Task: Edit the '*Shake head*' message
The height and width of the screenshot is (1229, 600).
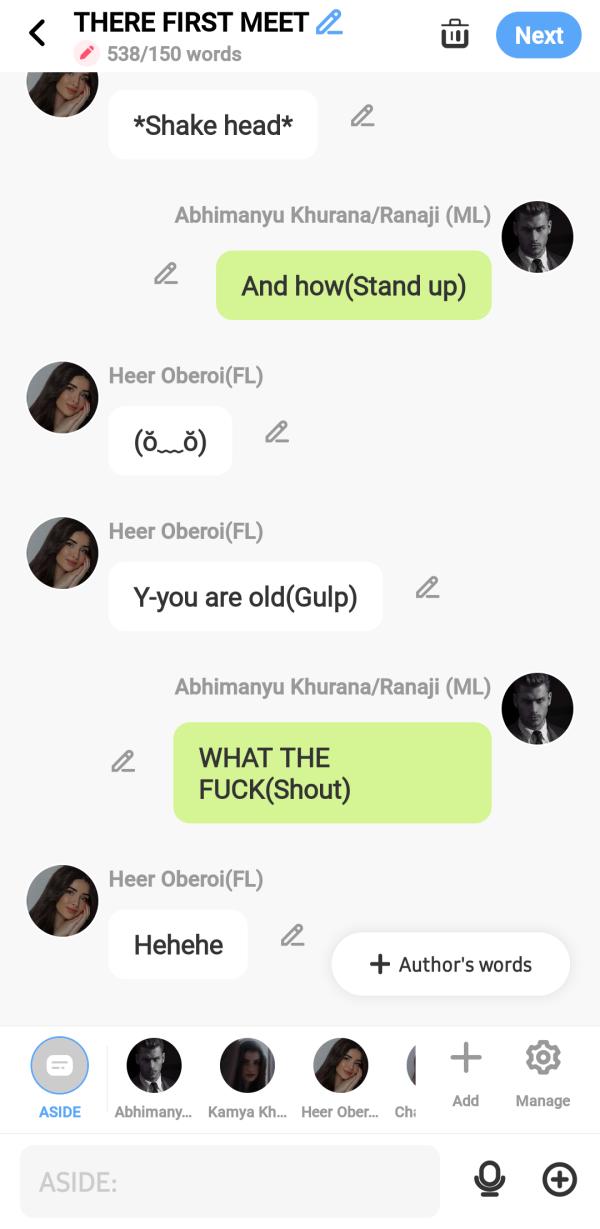Action: (362, 116)
